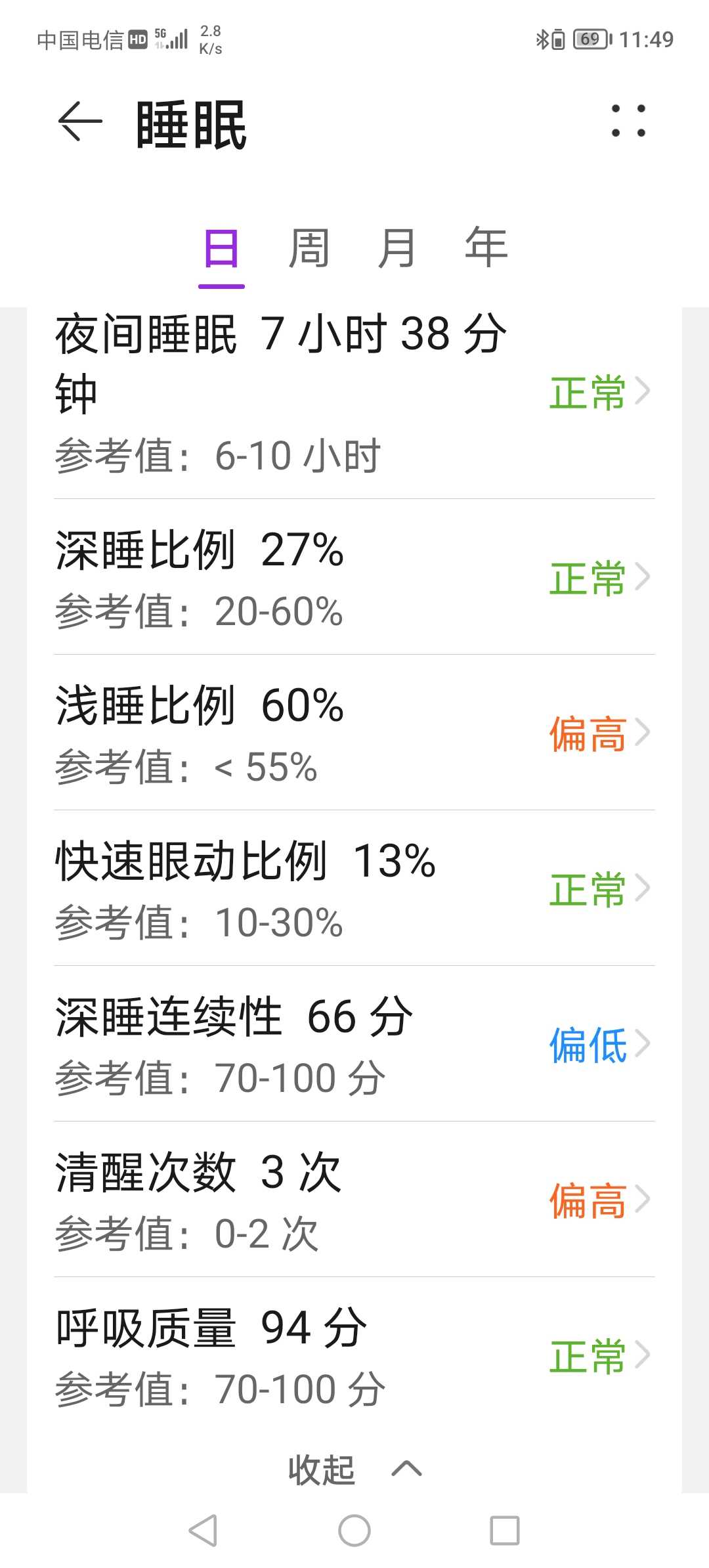Open recent apps from navigation bar

(505, 1531)
